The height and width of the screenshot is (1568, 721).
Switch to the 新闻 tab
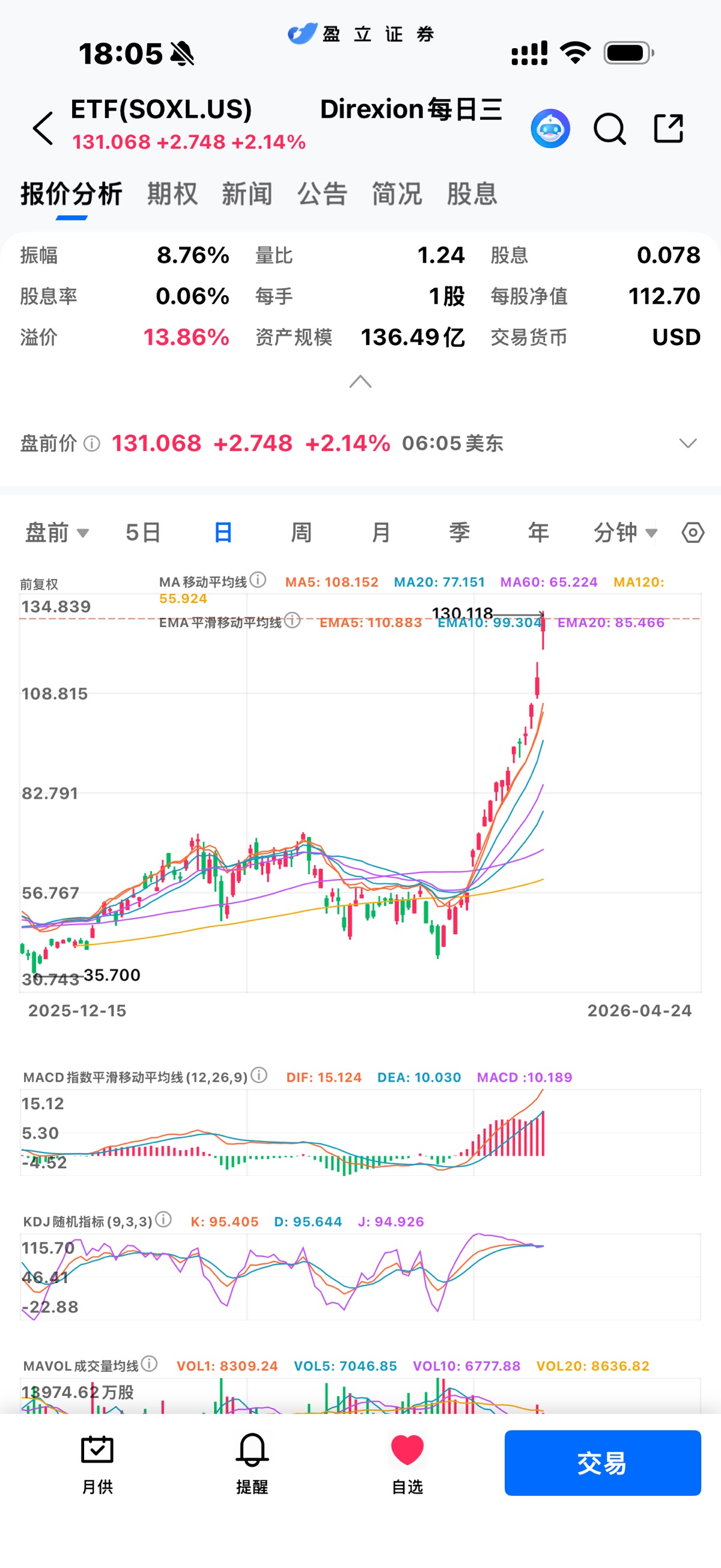click(247, 194)
